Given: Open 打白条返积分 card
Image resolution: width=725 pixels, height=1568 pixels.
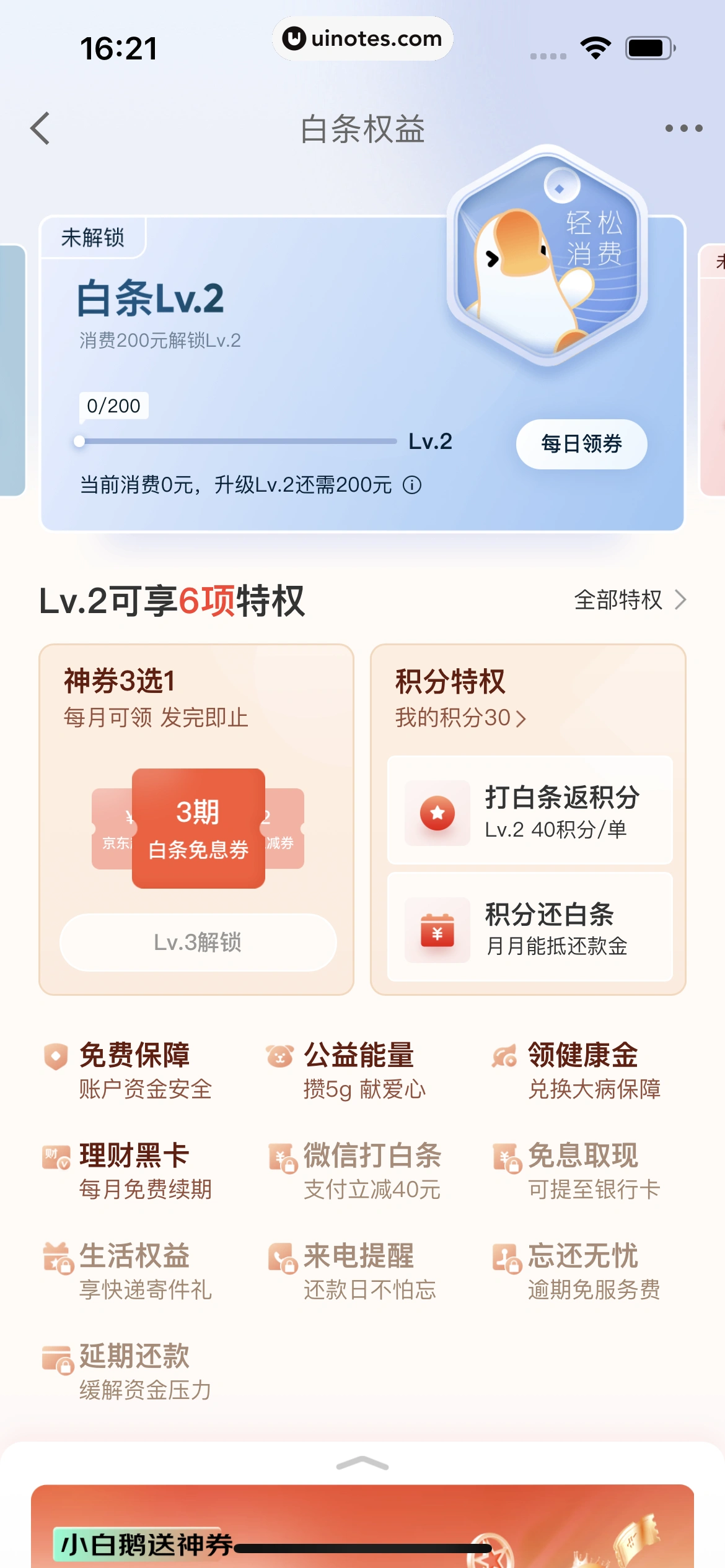Looking at the screenshot, I should point(530,810).
